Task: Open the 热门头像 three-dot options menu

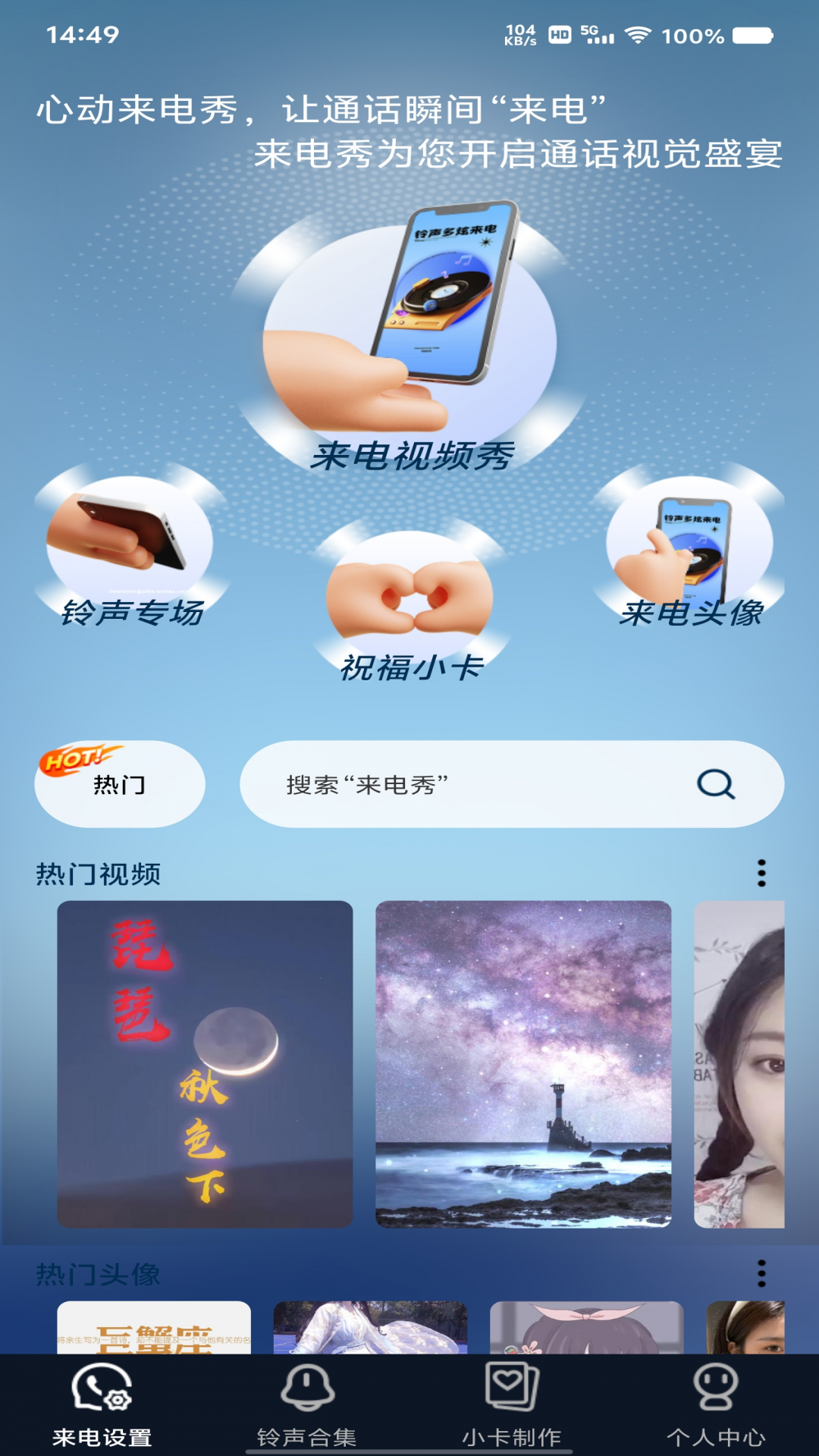Action: pyautogui.click(x=761, y=1273)
